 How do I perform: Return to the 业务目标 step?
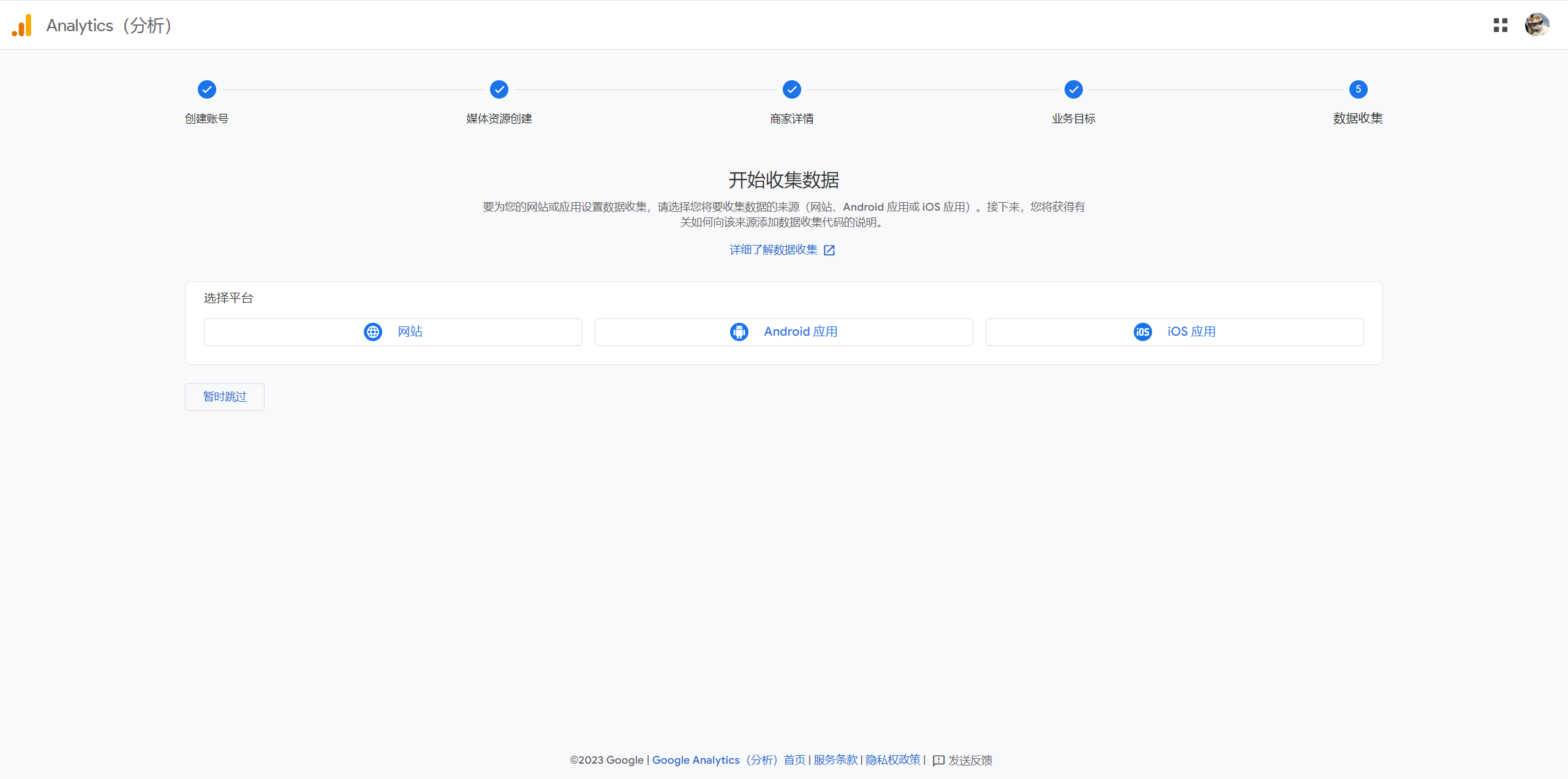pyautogui.click(x=1073, y=90)
